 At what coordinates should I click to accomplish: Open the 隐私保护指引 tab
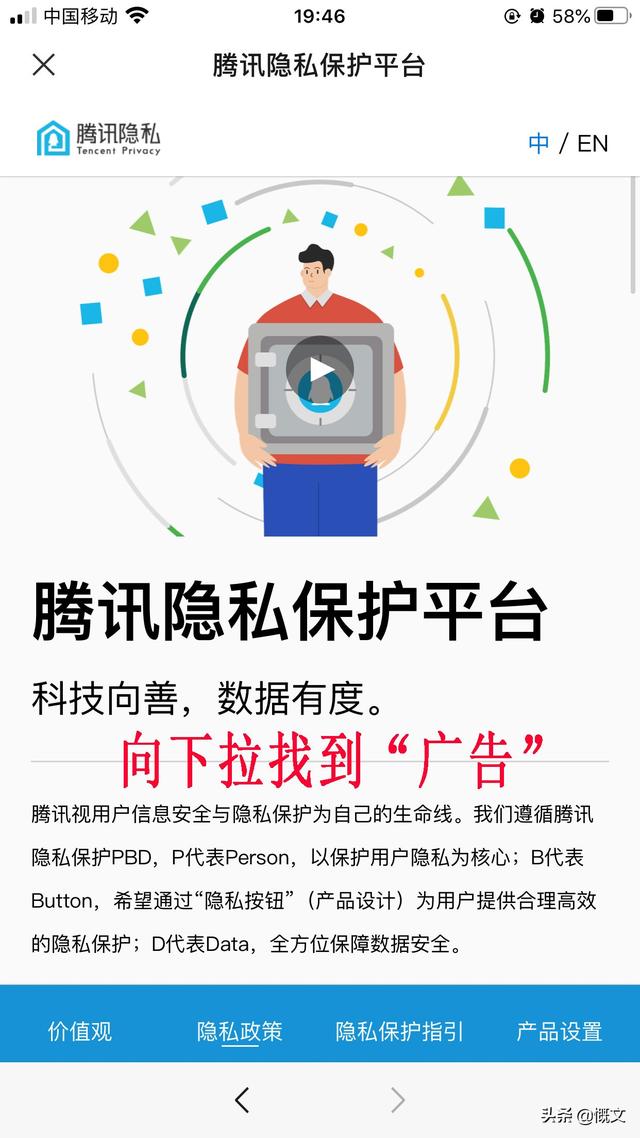pos(399,1031)
